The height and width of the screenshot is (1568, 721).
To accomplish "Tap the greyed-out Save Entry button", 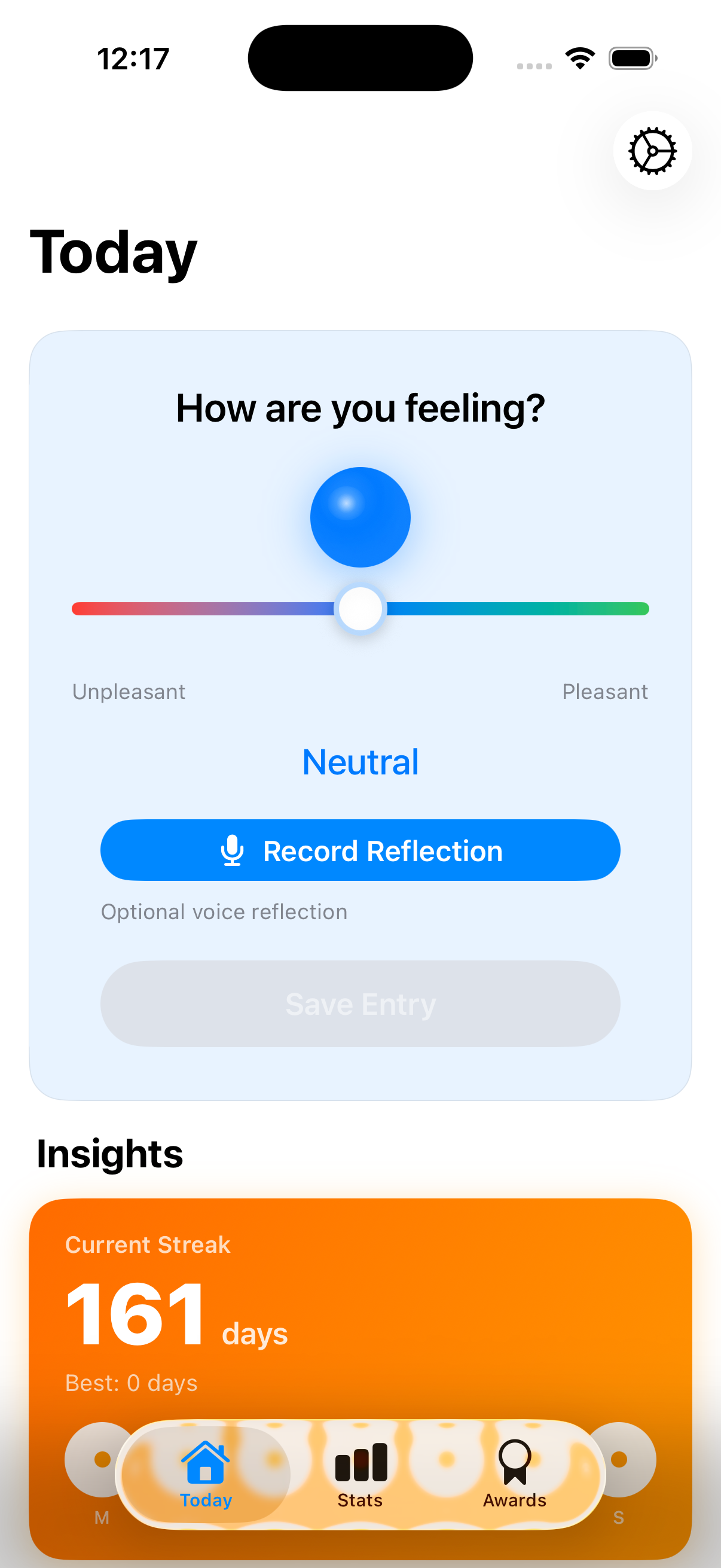I will (x=360, y=1003).
